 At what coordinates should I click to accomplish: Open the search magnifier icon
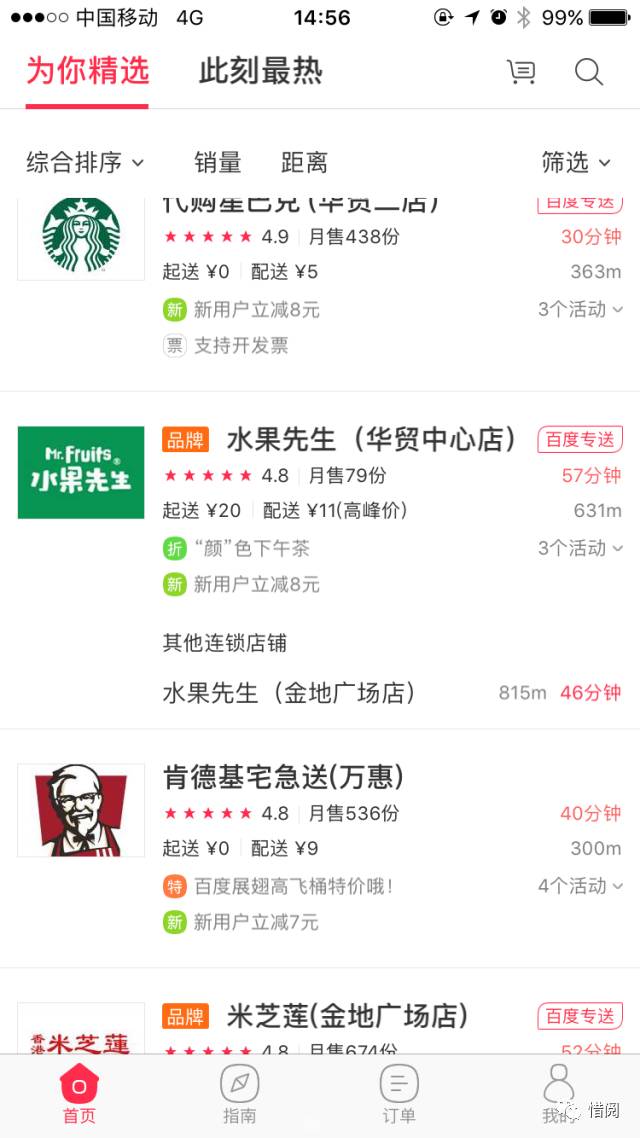588,72
